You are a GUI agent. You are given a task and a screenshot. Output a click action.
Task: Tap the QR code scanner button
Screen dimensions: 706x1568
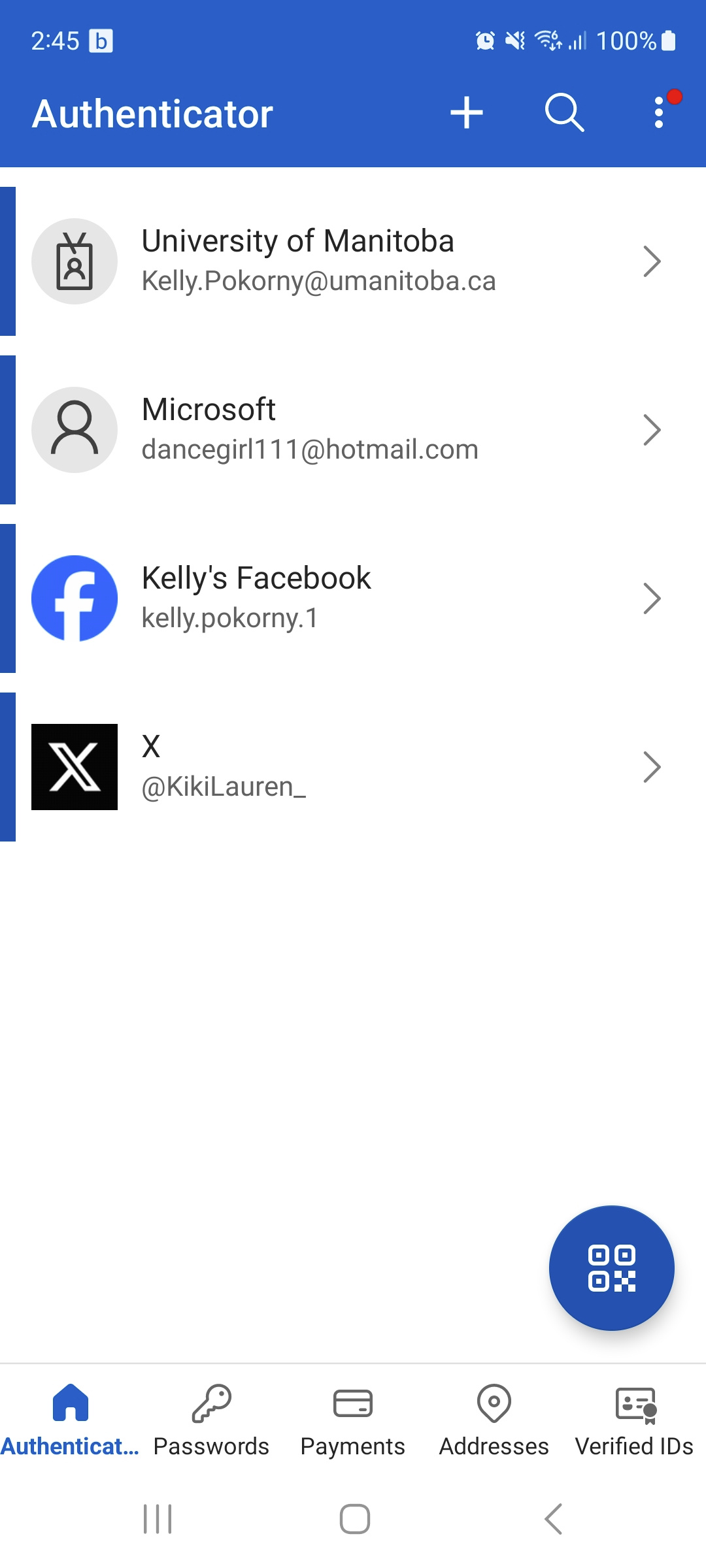611,1267
